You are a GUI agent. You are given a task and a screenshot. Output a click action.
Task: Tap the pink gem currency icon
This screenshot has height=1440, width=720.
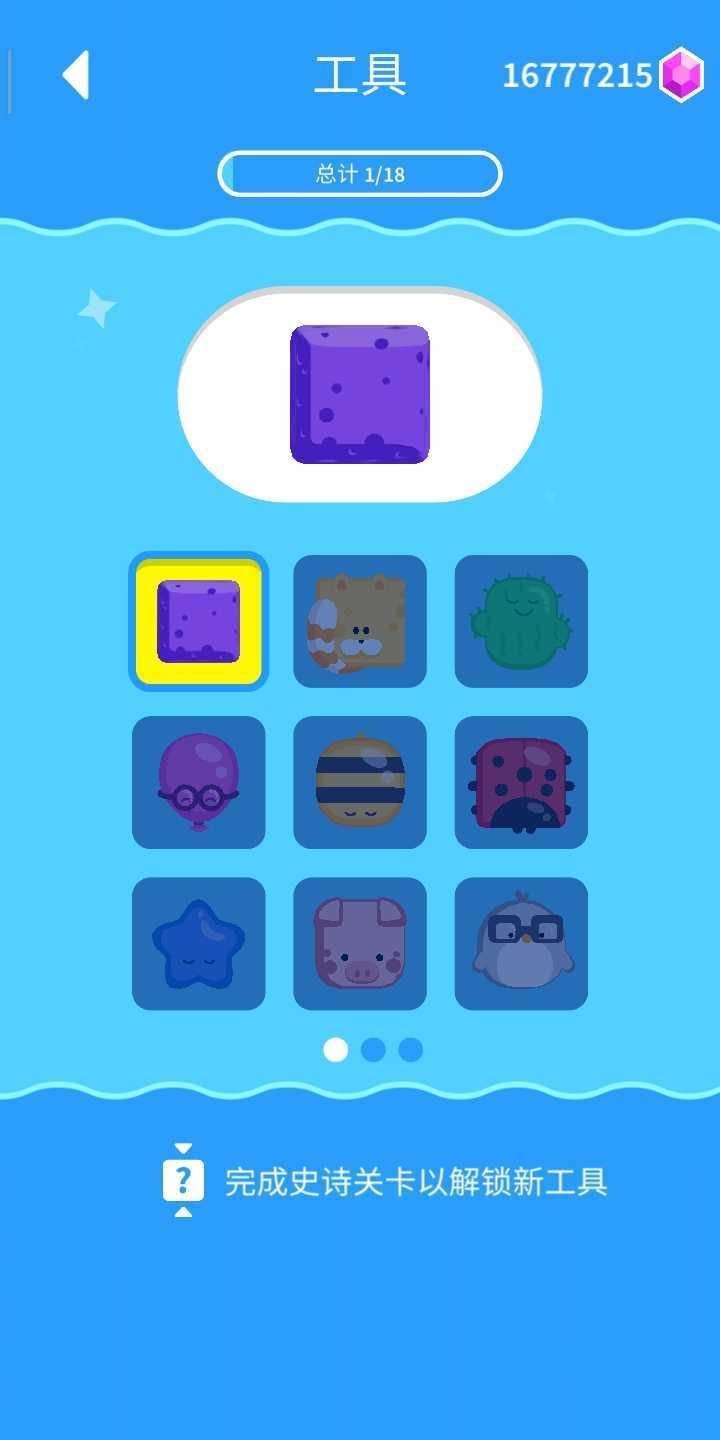click(682, 75)
